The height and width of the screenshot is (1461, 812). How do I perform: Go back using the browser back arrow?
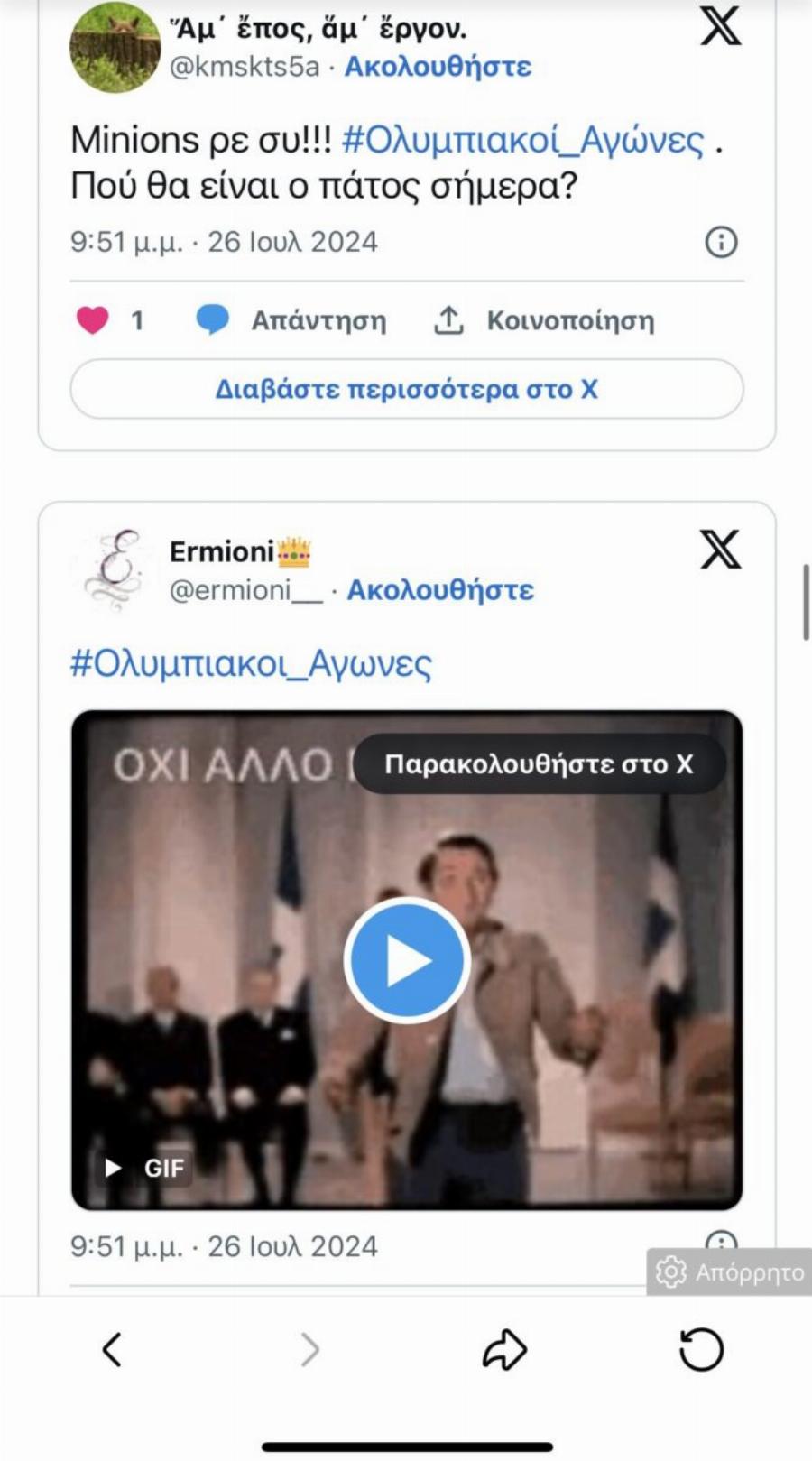pos(111,1349)
